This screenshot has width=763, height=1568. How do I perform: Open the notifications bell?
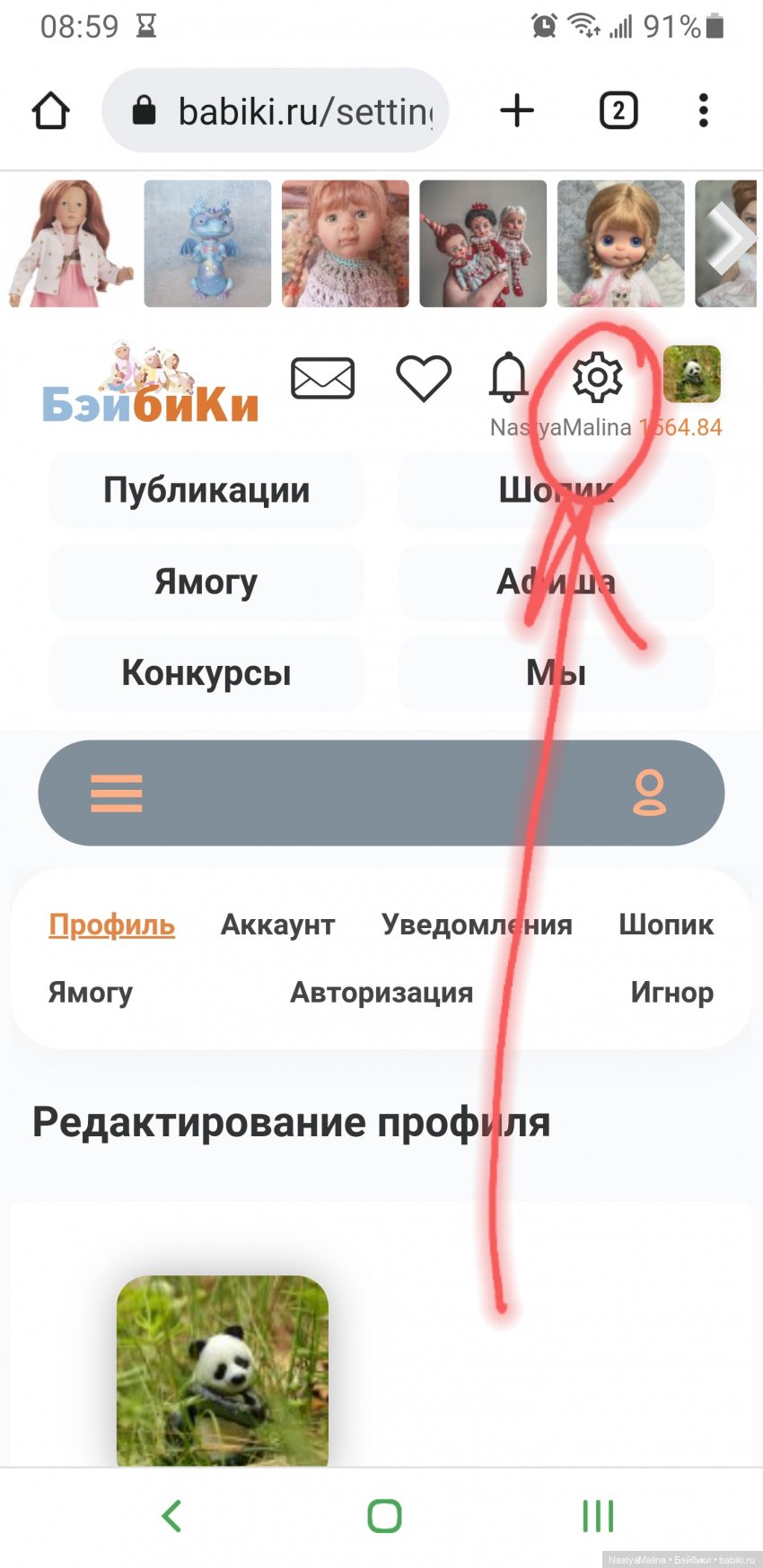(508, 378)
